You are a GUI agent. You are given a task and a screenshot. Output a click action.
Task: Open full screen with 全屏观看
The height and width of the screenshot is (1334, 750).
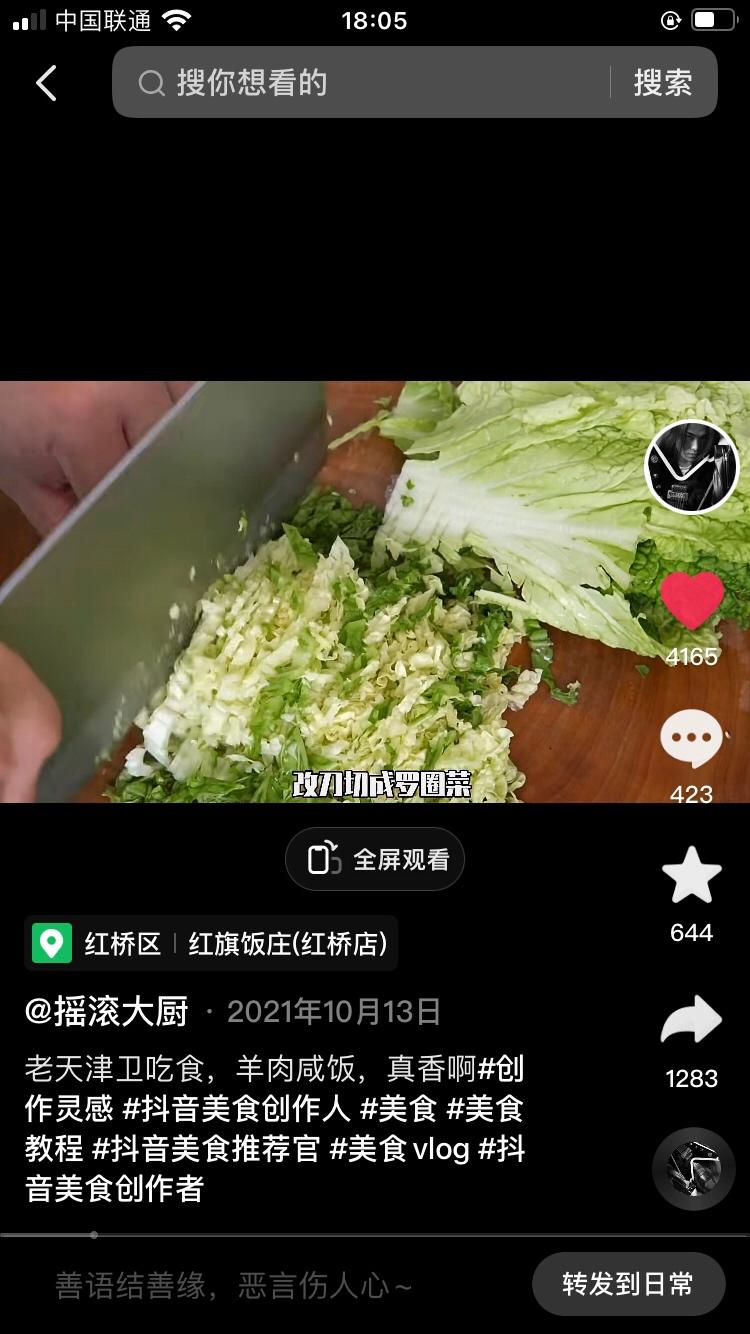pyautogui.click(x=375, y=858)
